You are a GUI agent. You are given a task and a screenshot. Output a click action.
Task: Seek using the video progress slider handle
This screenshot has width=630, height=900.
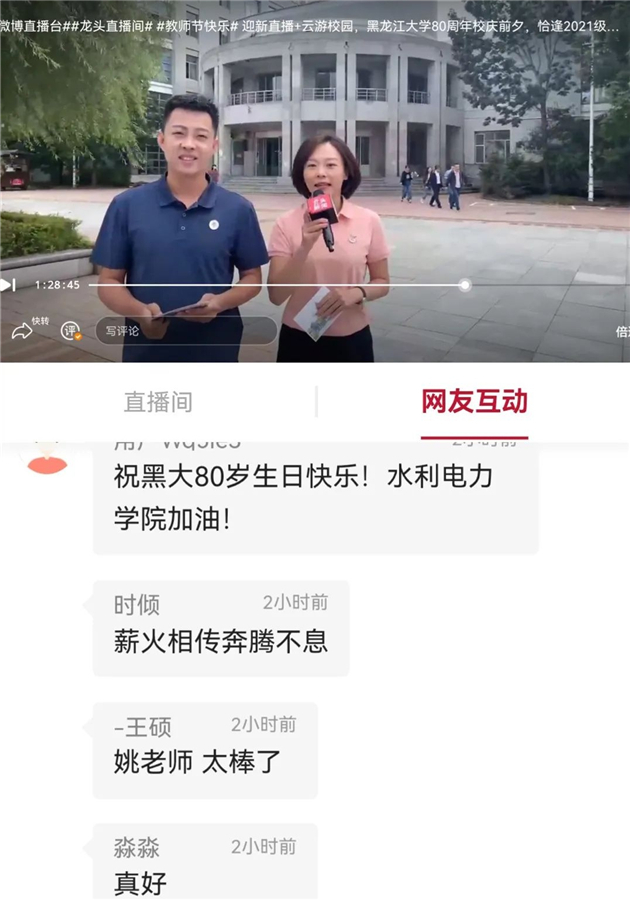coord(465,285)
